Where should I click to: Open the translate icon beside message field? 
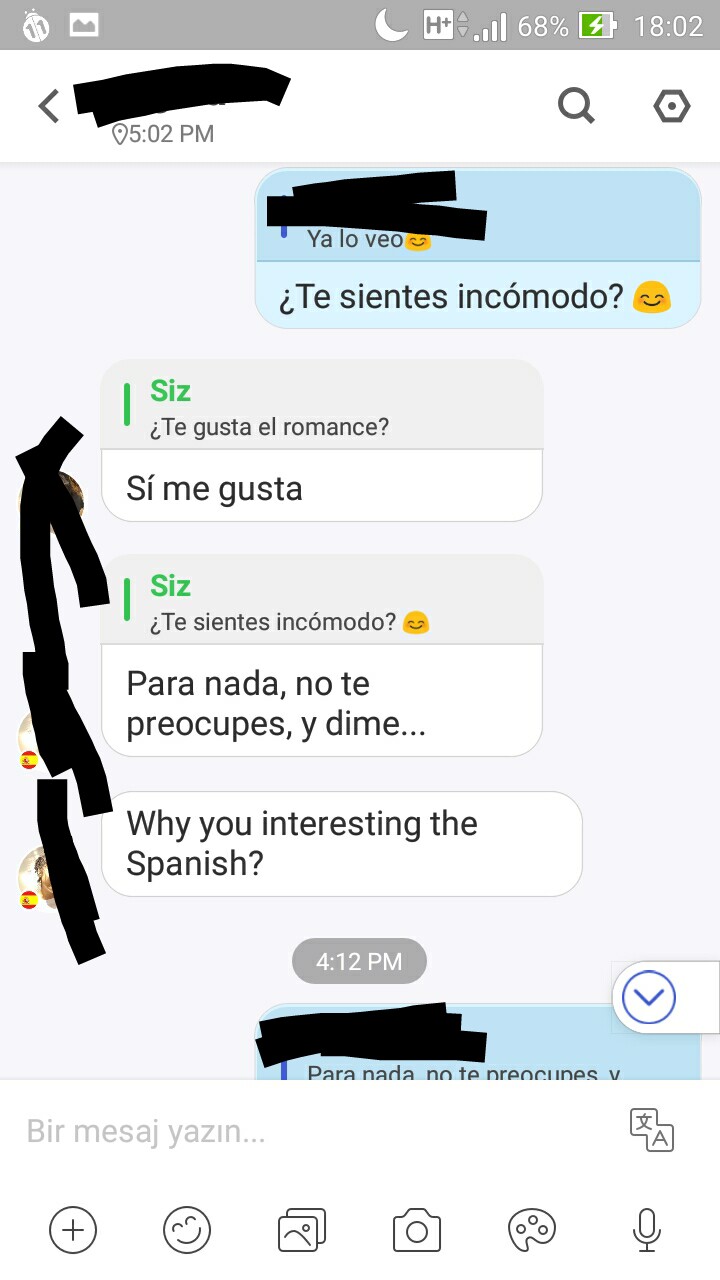tap(652, 1130)
